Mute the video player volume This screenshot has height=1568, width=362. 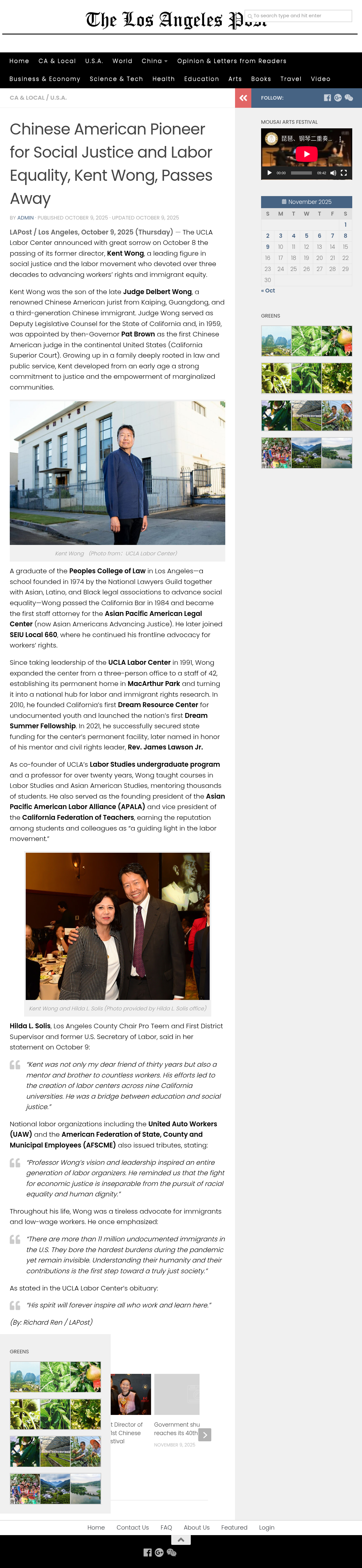click(333, 173)
